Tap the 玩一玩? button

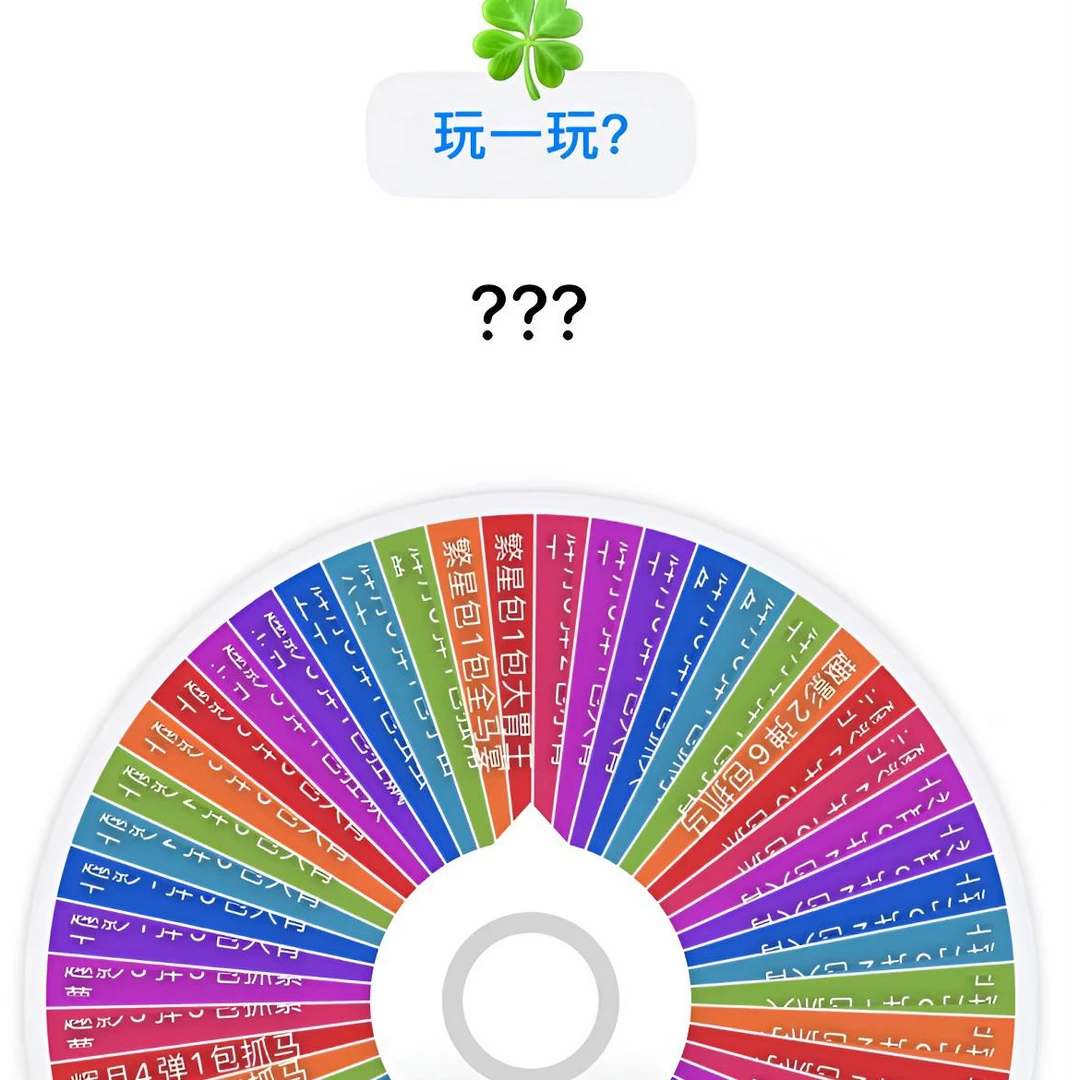pyautogui.click(x=530, y=135)
